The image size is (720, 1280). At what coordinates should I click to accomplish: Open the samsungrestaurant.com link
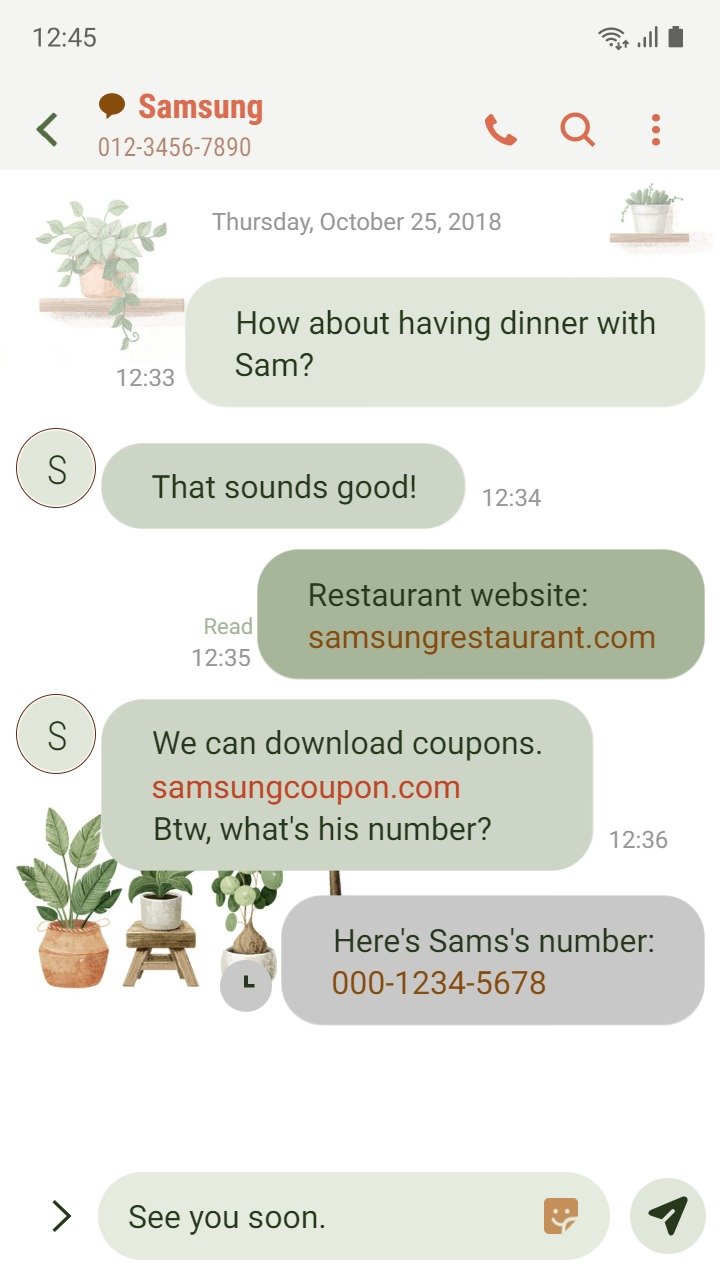click(x=481, y=637)
